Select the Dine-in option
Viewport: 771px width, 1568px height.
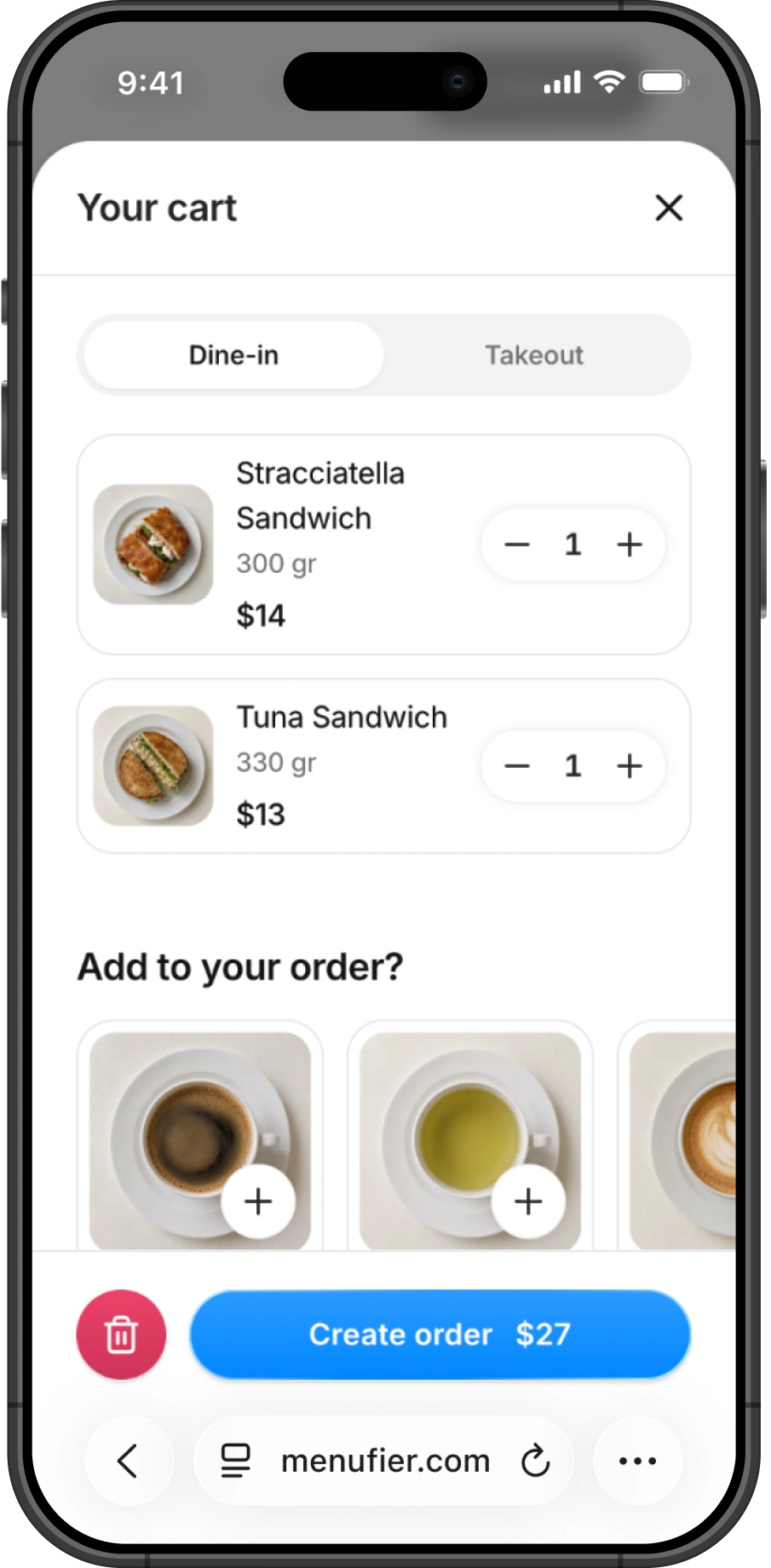tap(233, 355)
